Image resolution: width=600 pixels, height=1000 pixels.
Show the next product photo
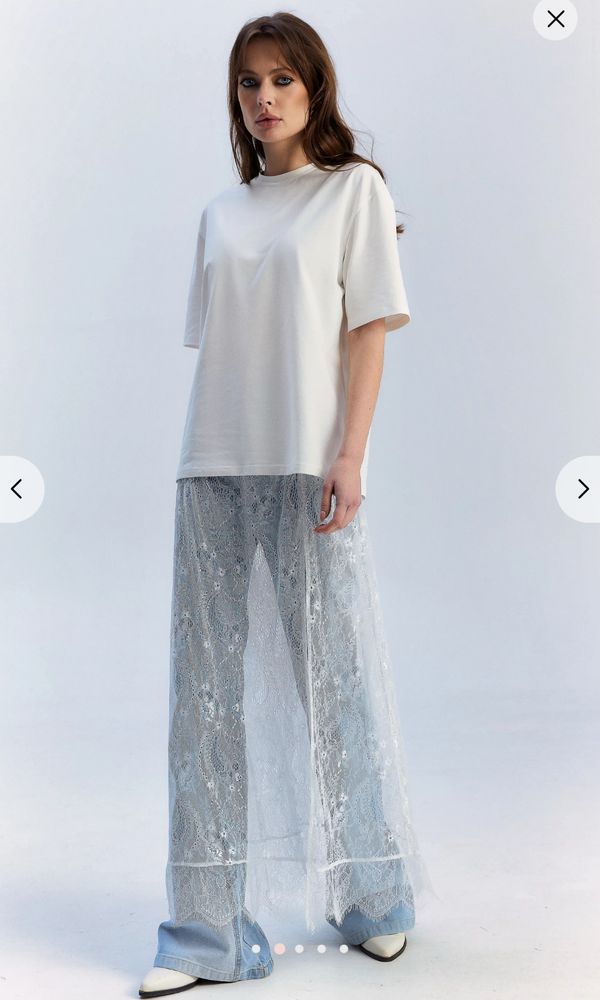582,489
